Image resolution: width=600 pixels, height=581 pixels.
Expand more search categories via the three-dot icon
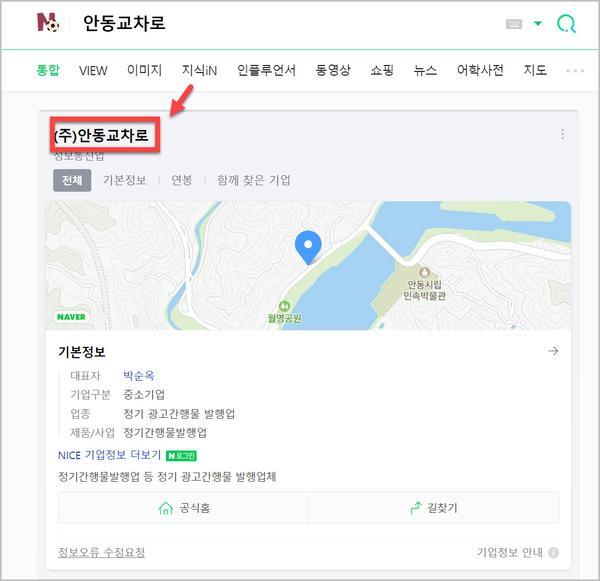[x=574, y=71]
